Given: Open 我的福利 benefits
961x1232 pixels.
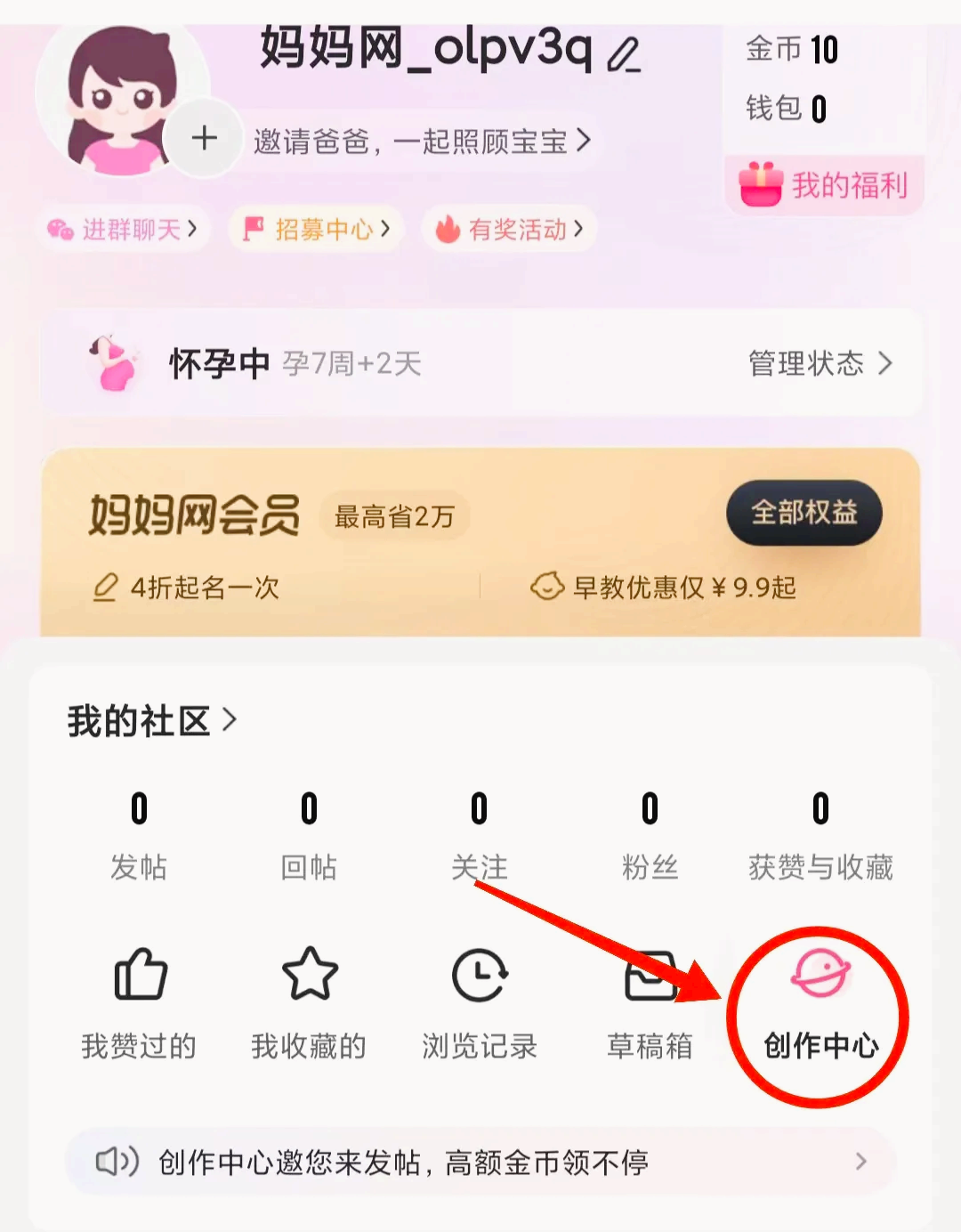Looking at the screenshot, I should (x=824, y=185).
